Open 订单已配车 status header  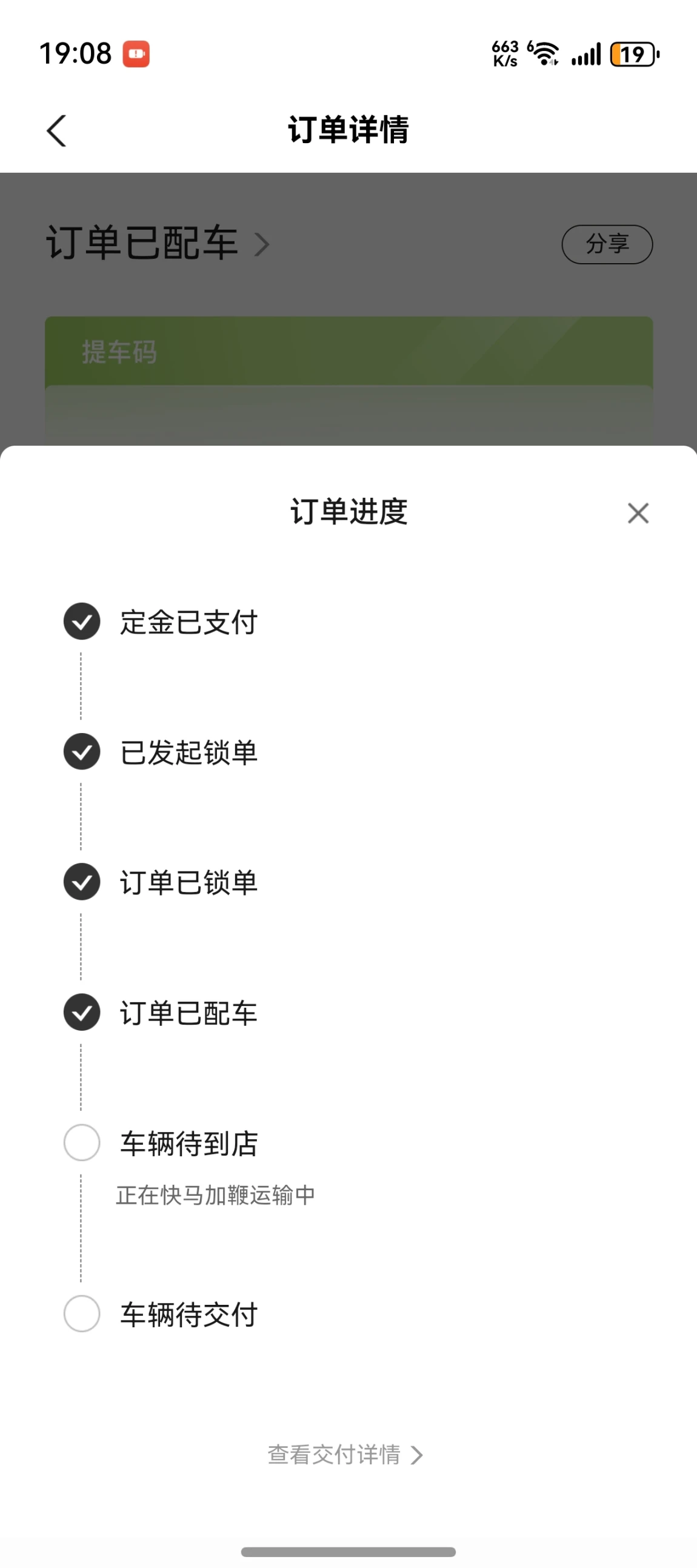pos(158,243)
